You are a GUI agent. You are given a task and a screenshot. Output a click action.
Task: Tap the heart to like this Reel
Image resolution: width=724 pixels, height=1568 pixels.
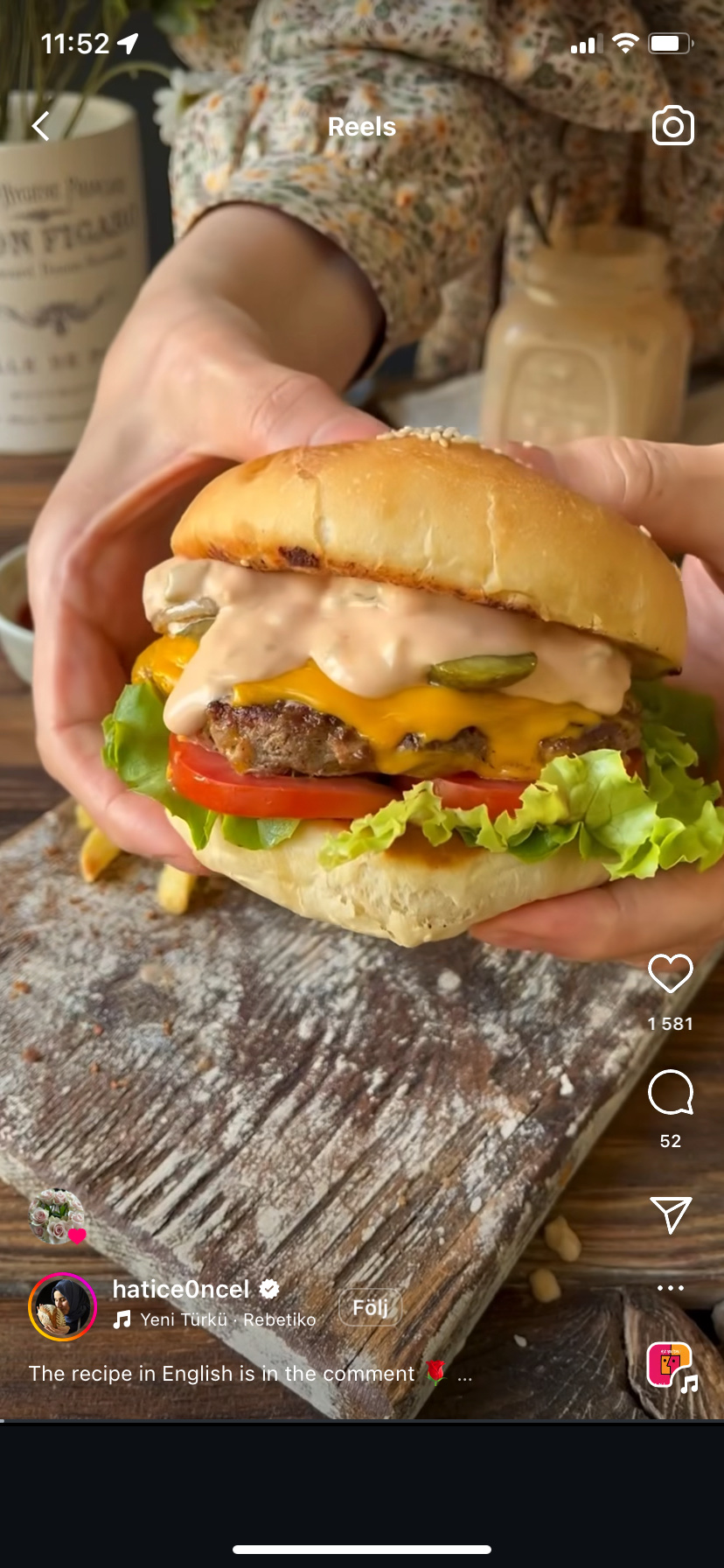(x=671, y=975)
